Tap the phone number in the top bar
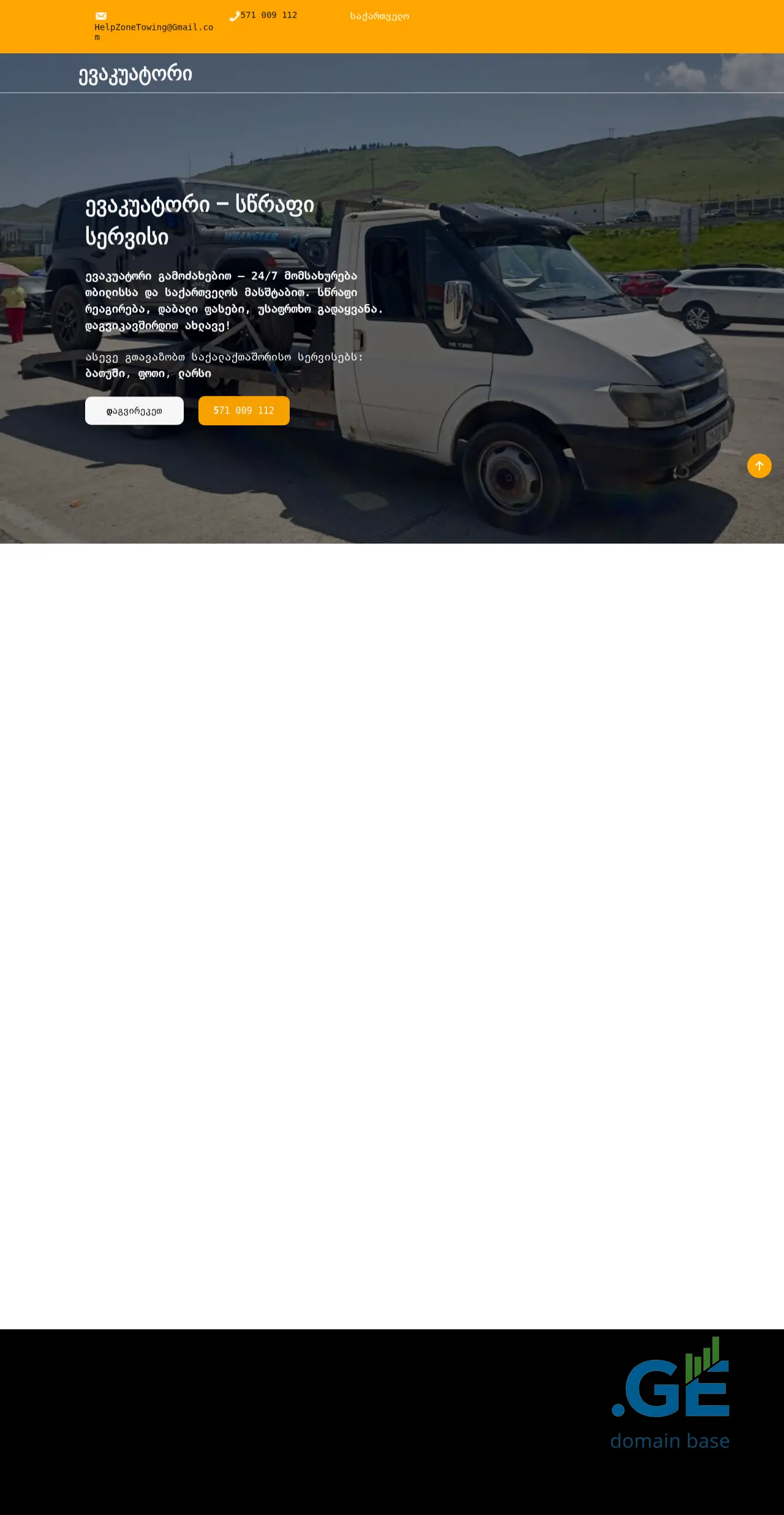784x1515 pixels. 268,15
